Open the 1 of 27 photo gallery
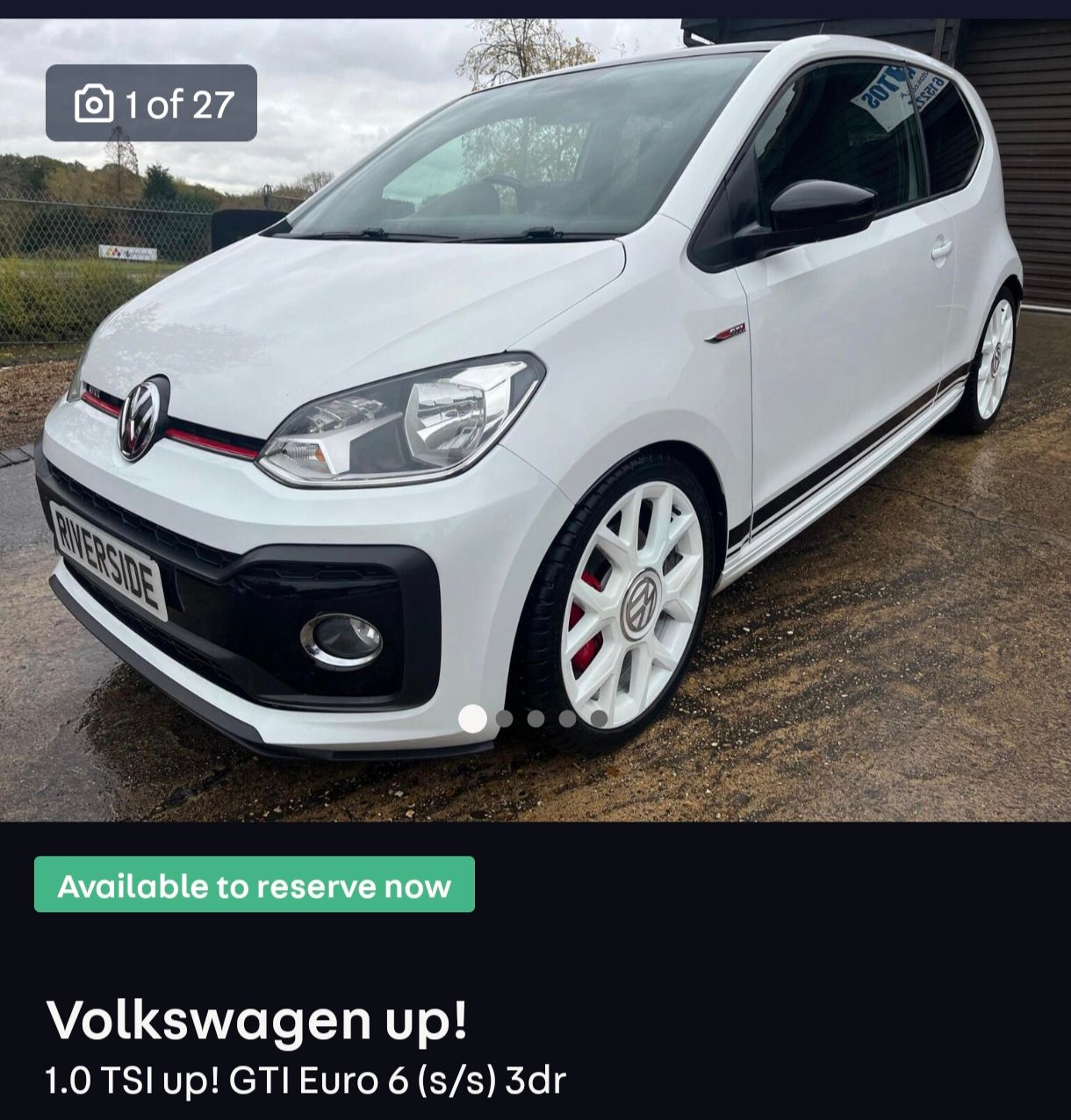 click(151, 104)
